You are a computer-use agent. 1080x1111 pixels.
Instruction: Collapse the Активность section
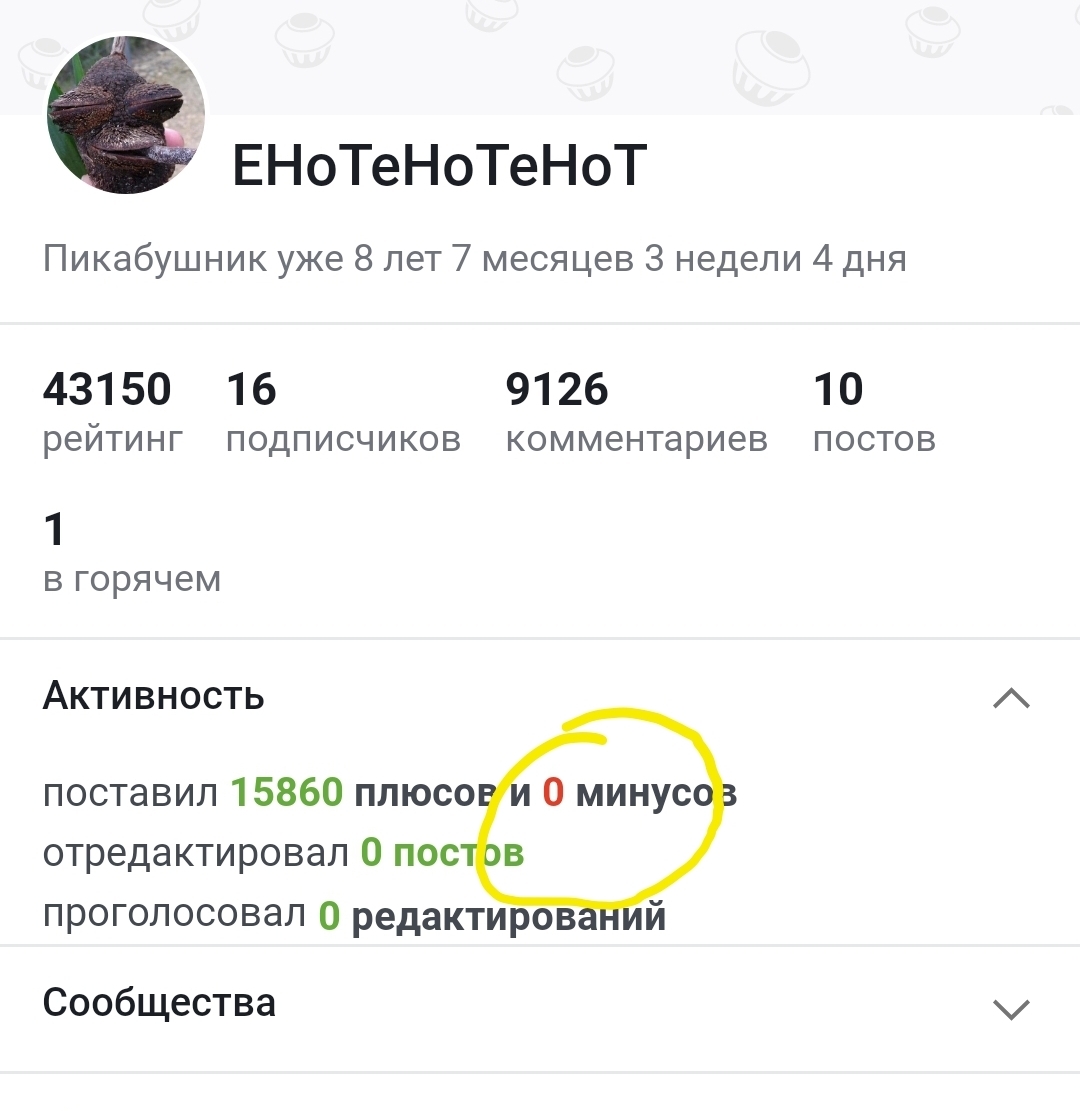click(x=1011, y=698)
